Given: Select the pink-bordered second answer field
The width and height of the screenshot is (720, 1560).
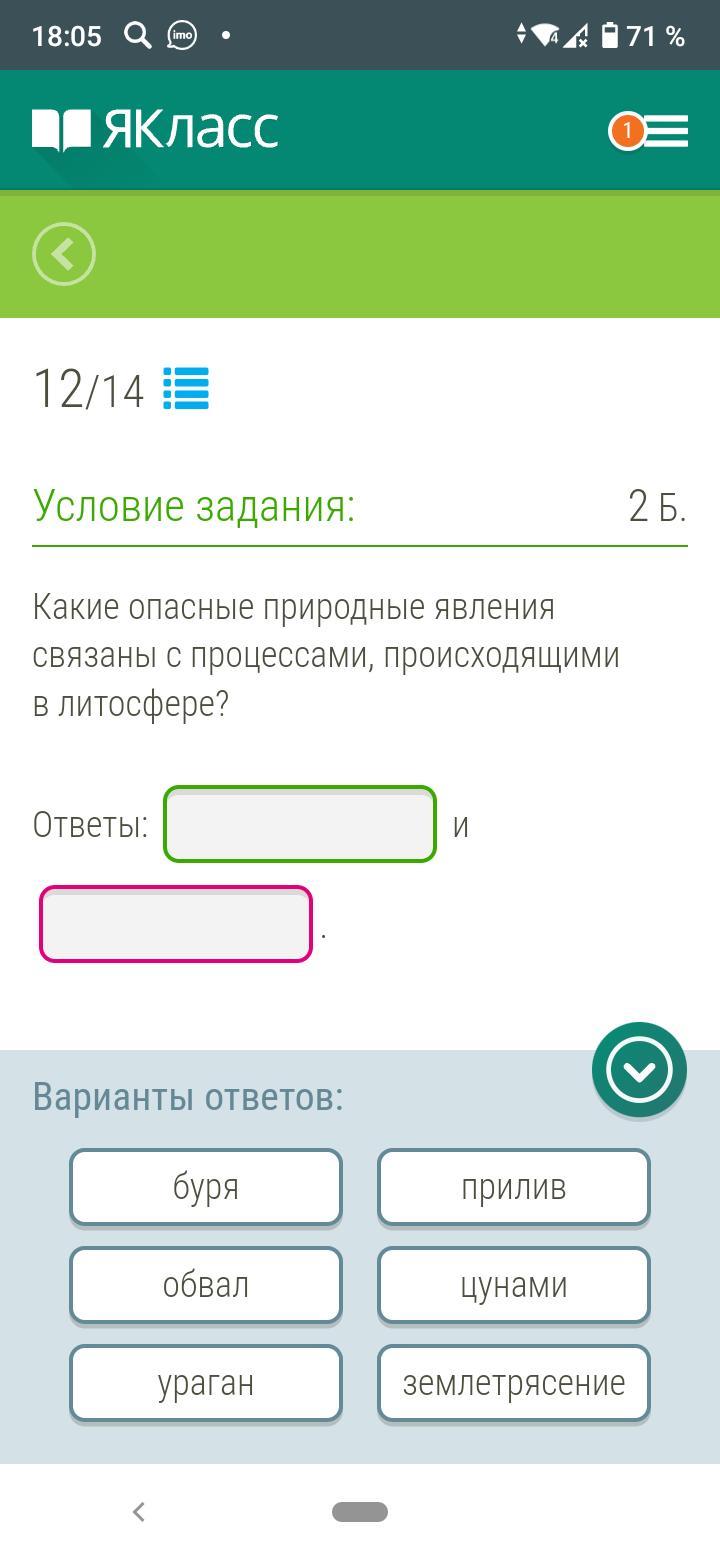Looking at the screenshot, I should (x=176, y=924).
